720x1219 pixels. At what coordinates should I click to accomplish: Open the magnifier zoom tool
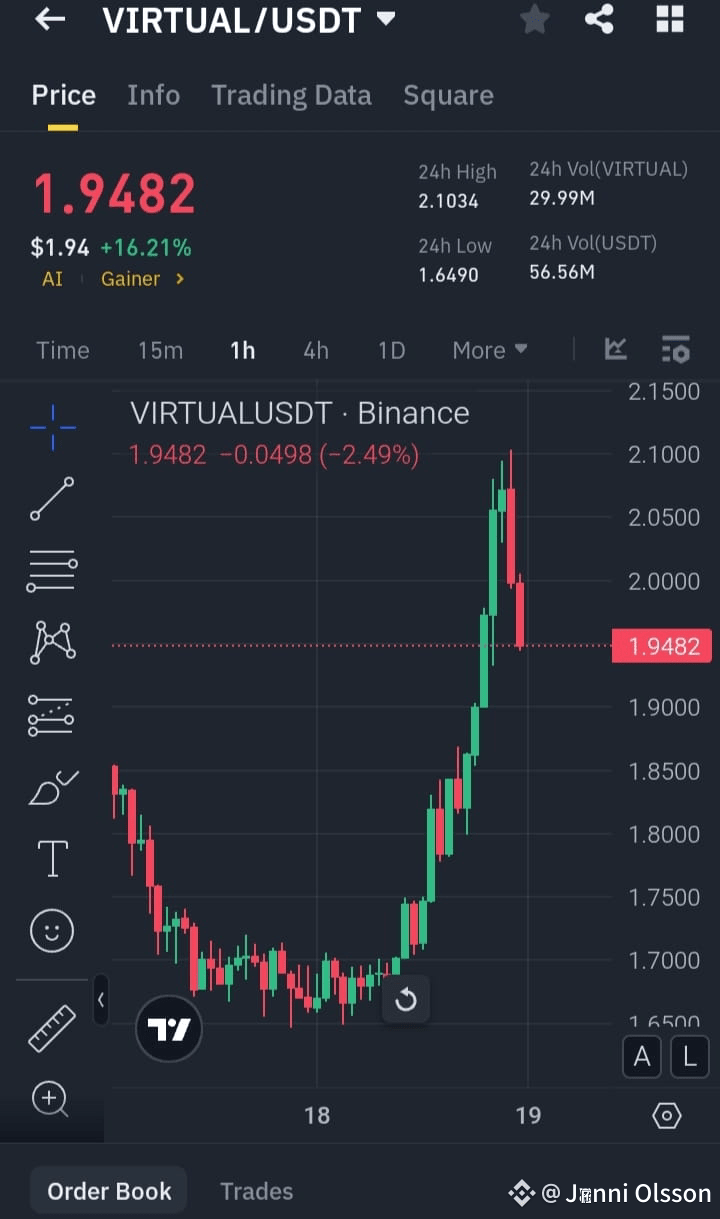tap(51, 1099)
